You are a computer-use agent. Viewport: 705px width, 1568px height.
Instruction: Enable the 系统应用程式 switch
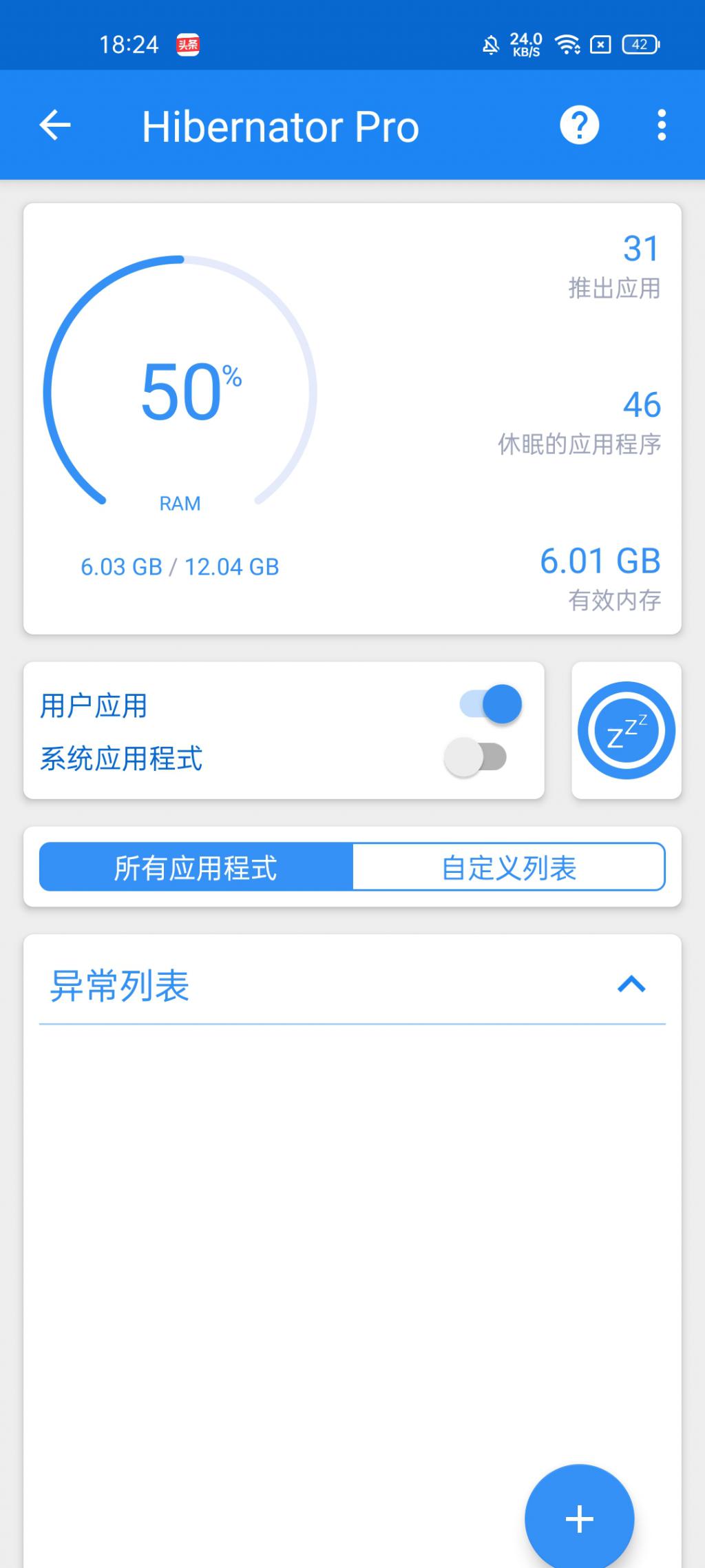tap(476, 757)
